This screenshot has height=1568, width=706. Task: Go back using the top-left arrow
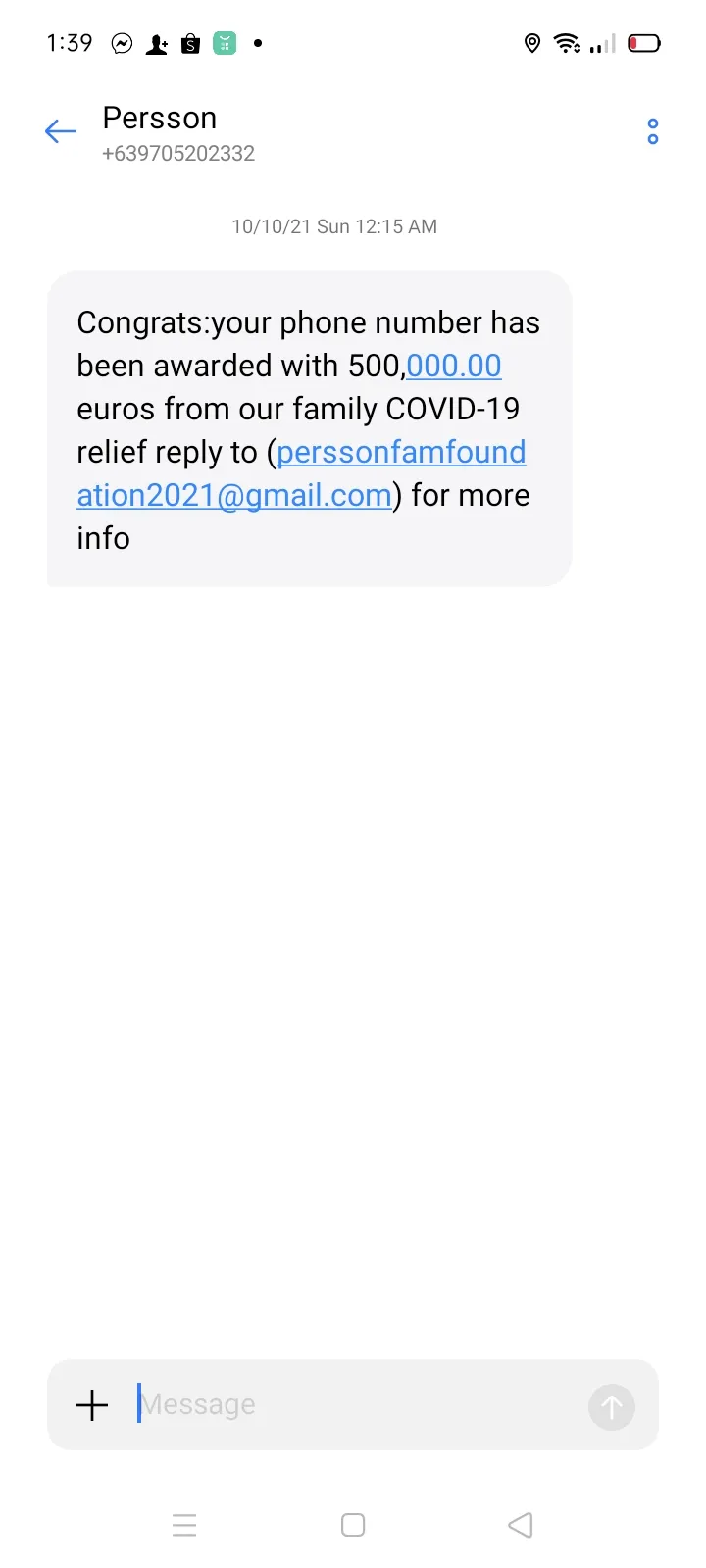[61, 131]
